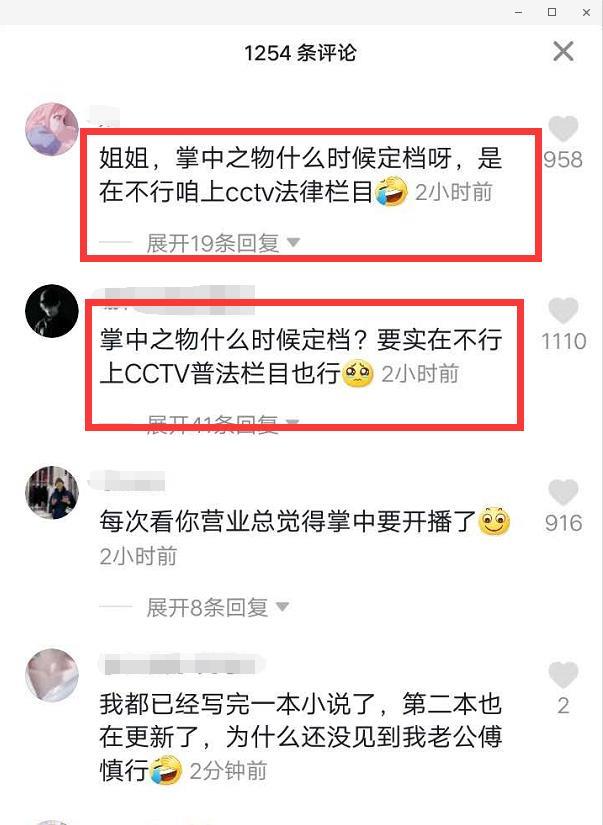Open avatar of the 小说 commenter
Viewport: 603px width, 825px height.
point(52,675)
